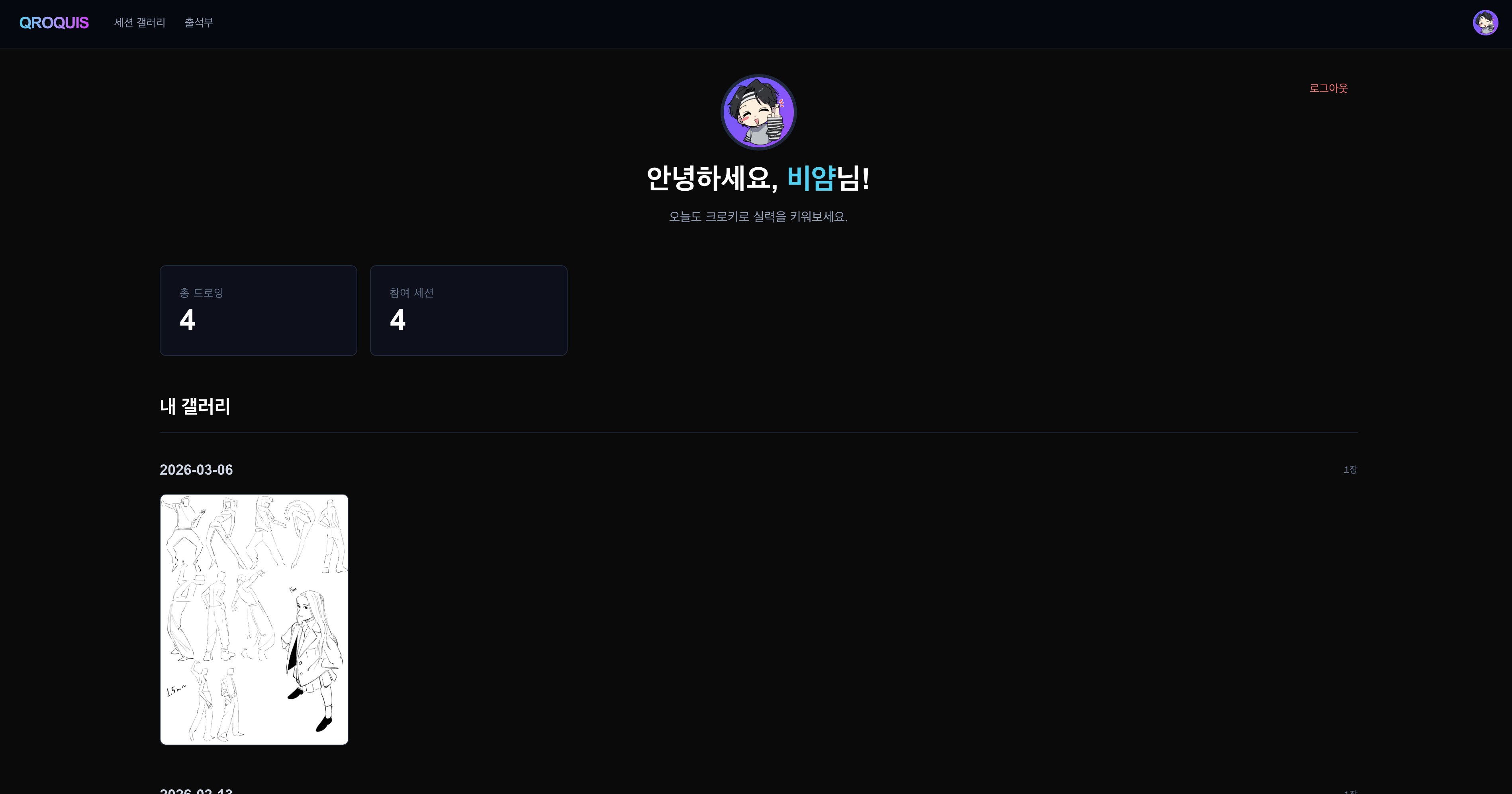Open the QROQUIS home logo

[54, 23]
